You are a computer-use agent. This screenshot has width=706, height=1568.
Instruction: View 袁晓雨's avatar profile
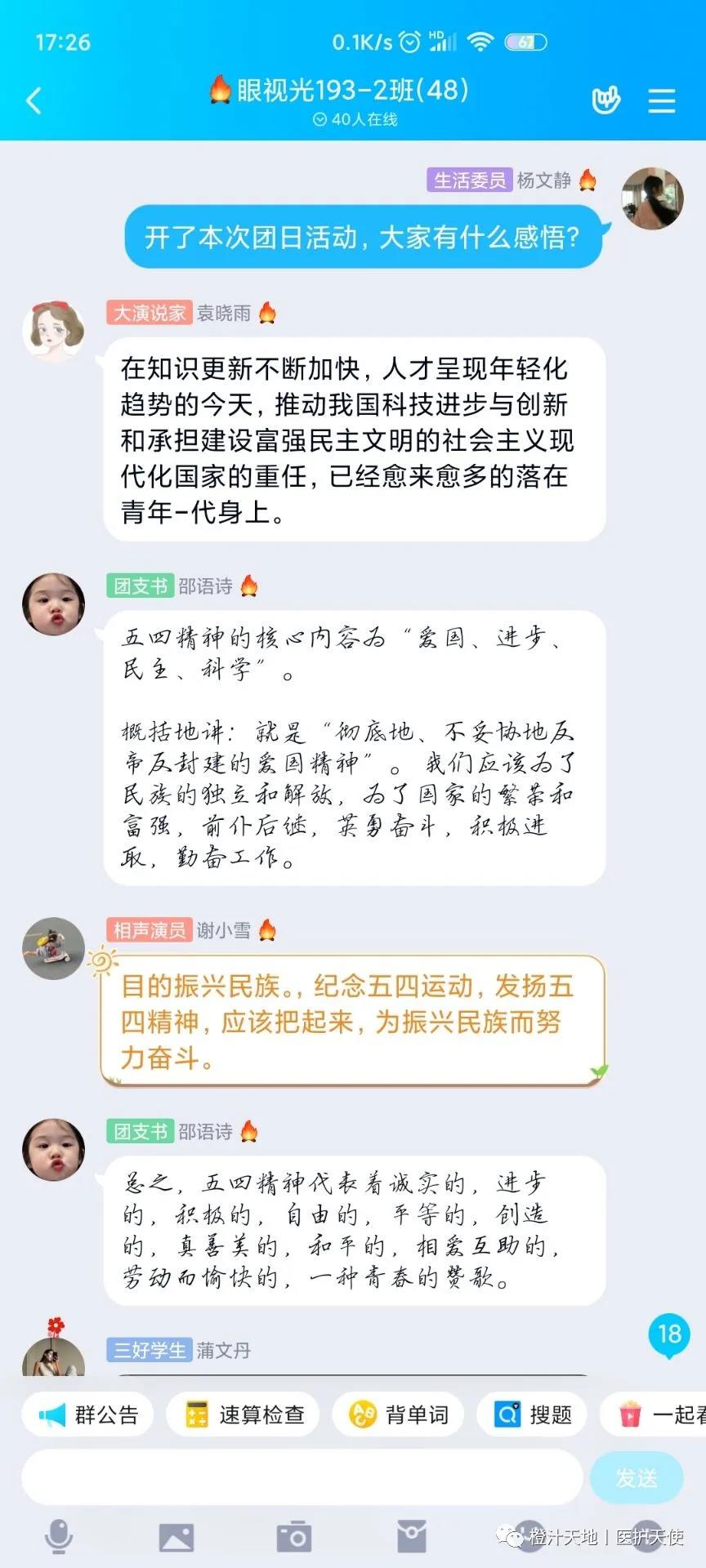[x=53, y=330]
